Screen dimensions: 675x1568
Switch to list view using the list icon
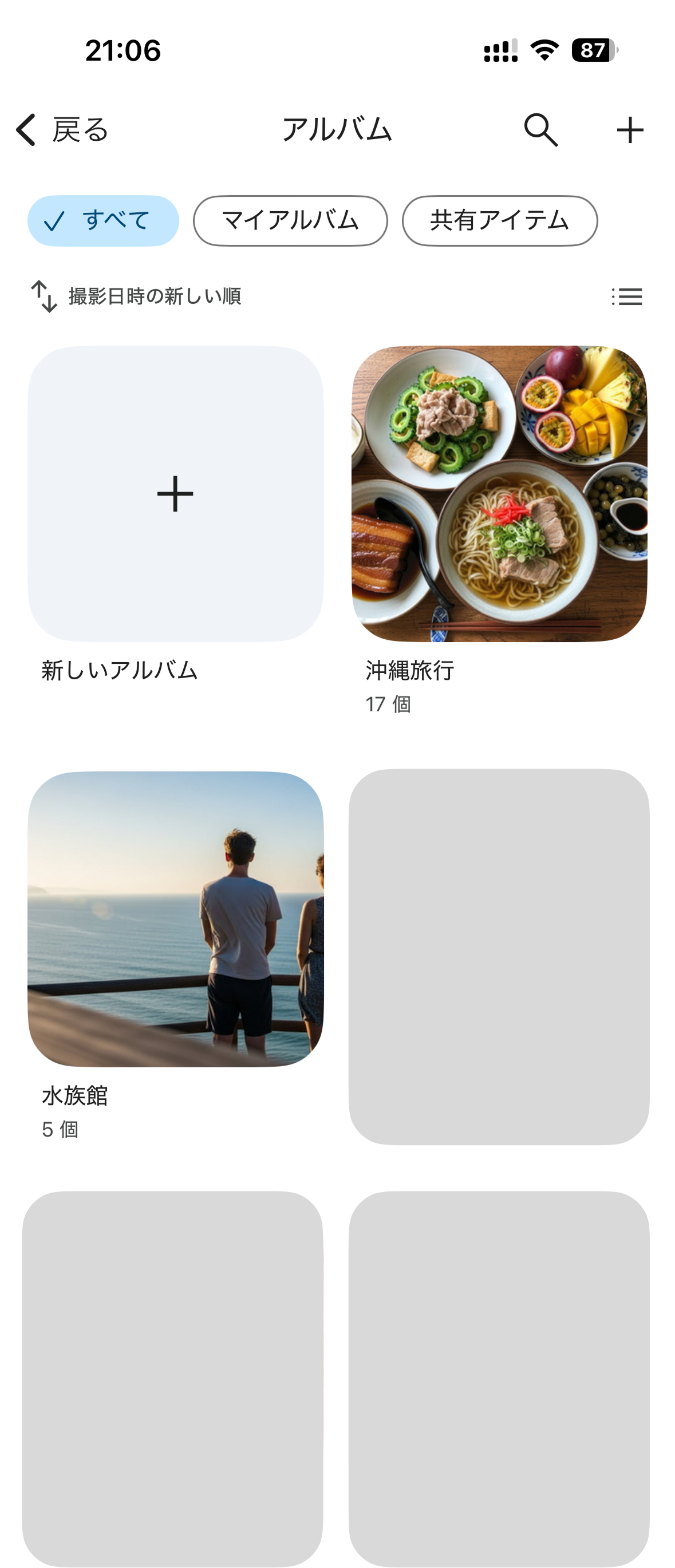(x=628, y=298)
